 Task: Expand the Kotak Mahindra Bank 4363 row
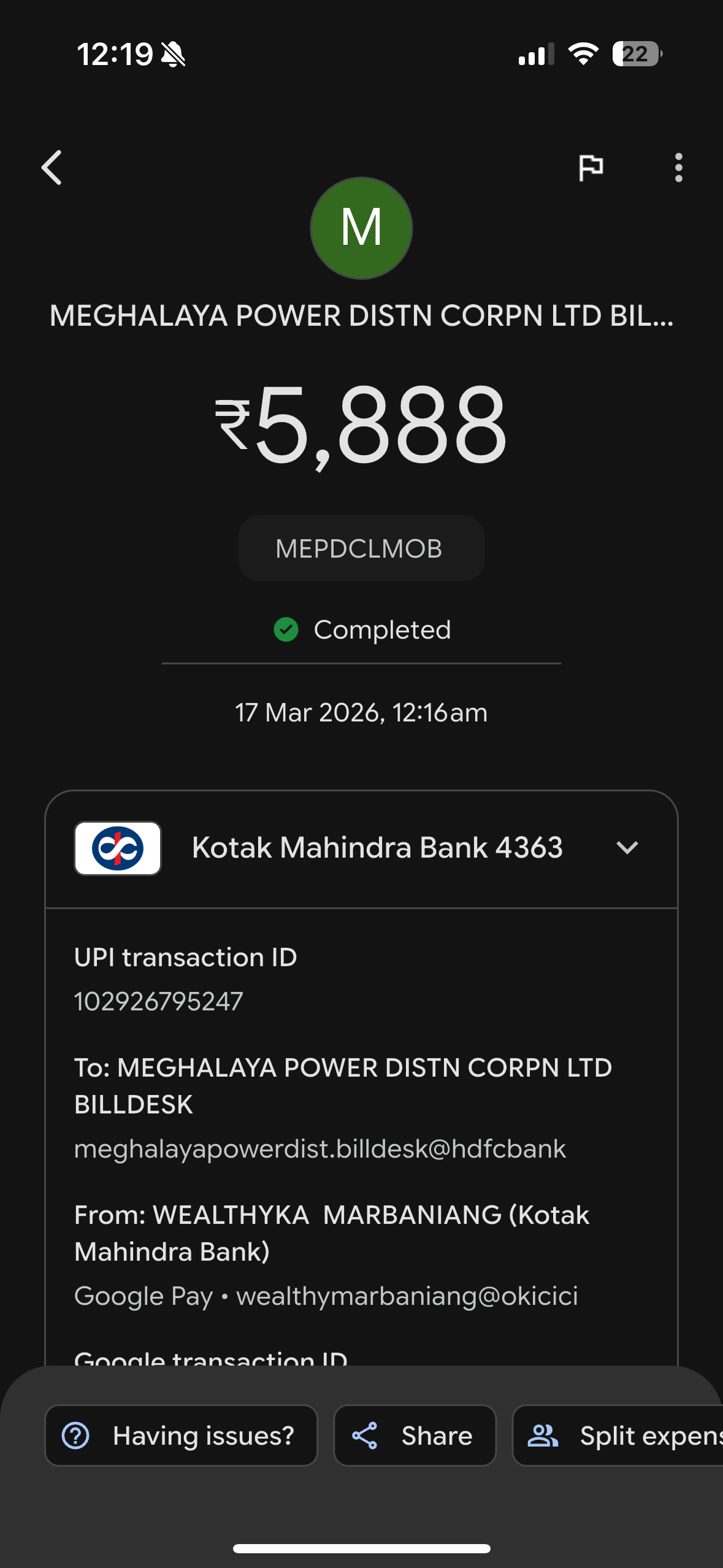coord(627,848)
